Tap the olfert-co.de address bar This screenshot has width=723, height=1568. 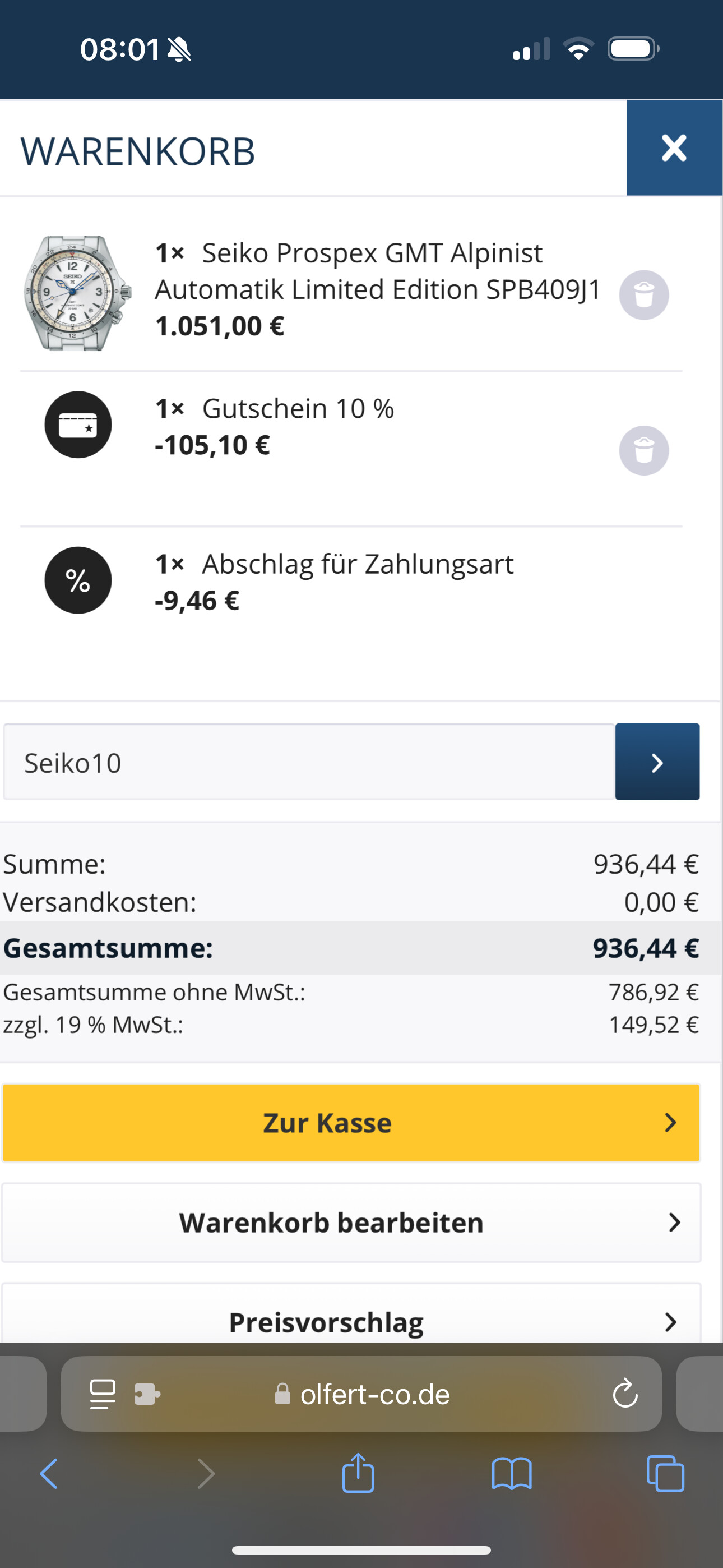[x=362, y=1394]
